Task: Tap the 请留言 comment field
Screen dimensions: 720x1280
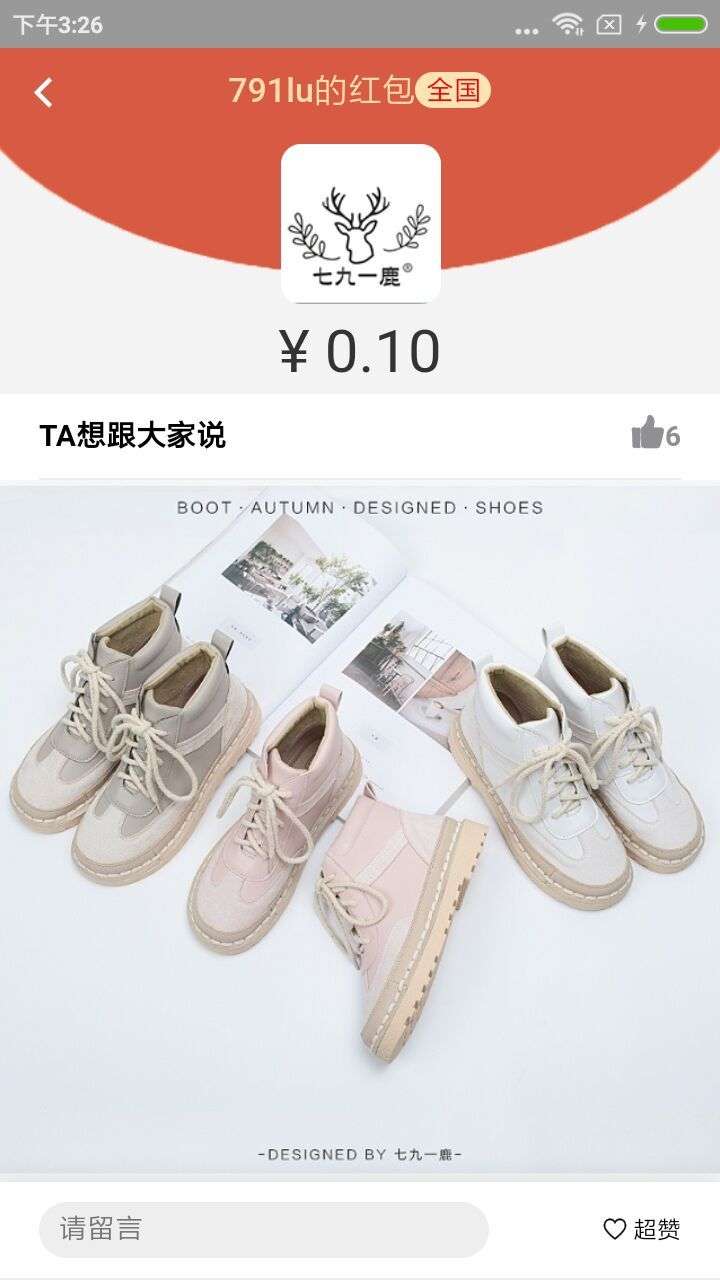Action: pos(263,1229)
